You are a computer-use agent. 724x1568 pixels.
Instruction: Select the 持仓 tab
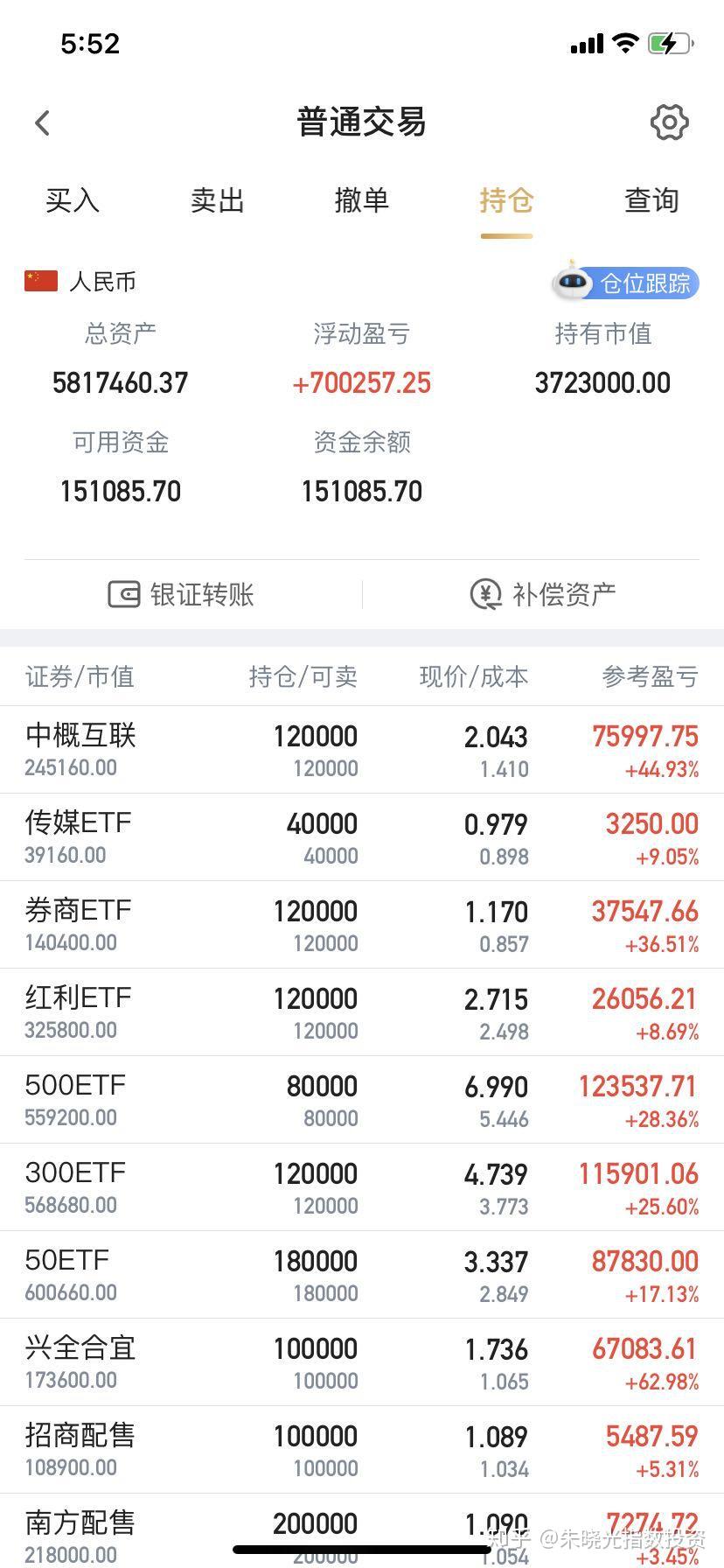(506, 200)
